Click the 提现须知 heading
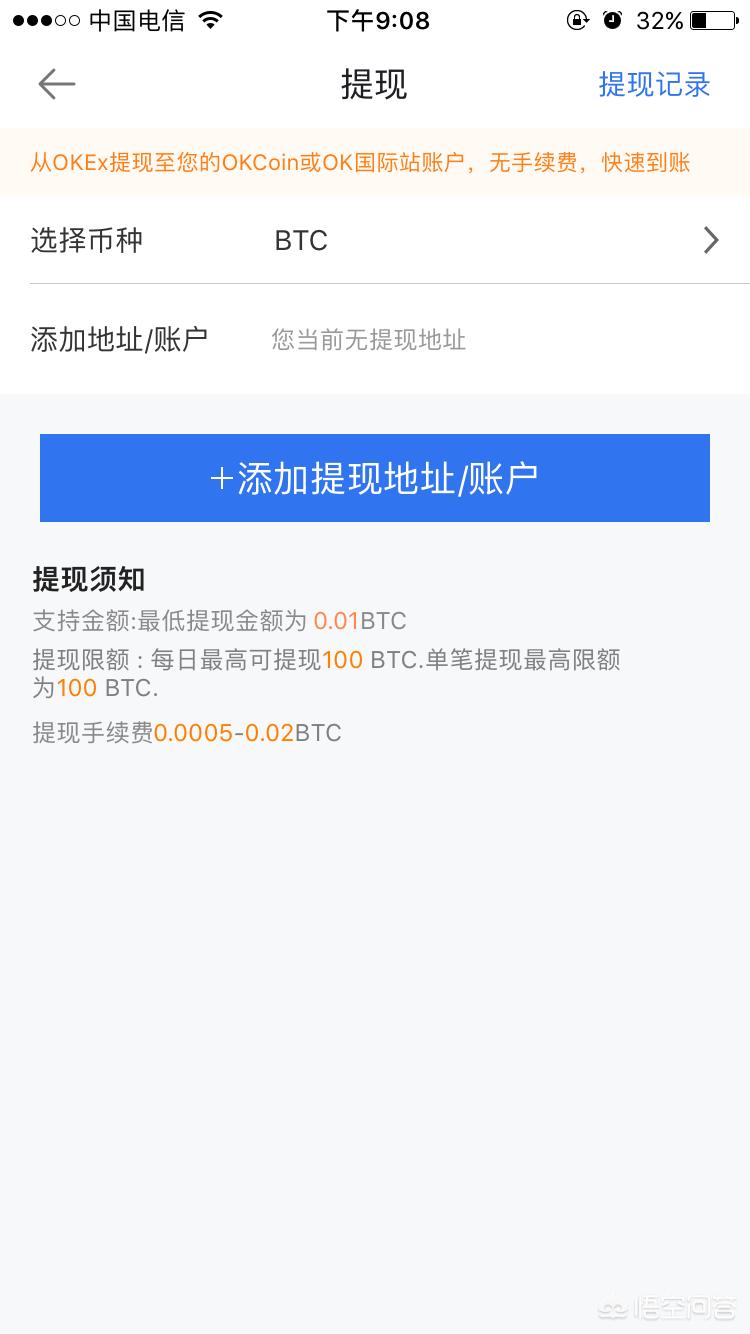This screenshot has height=1334, width=750. 87,580
